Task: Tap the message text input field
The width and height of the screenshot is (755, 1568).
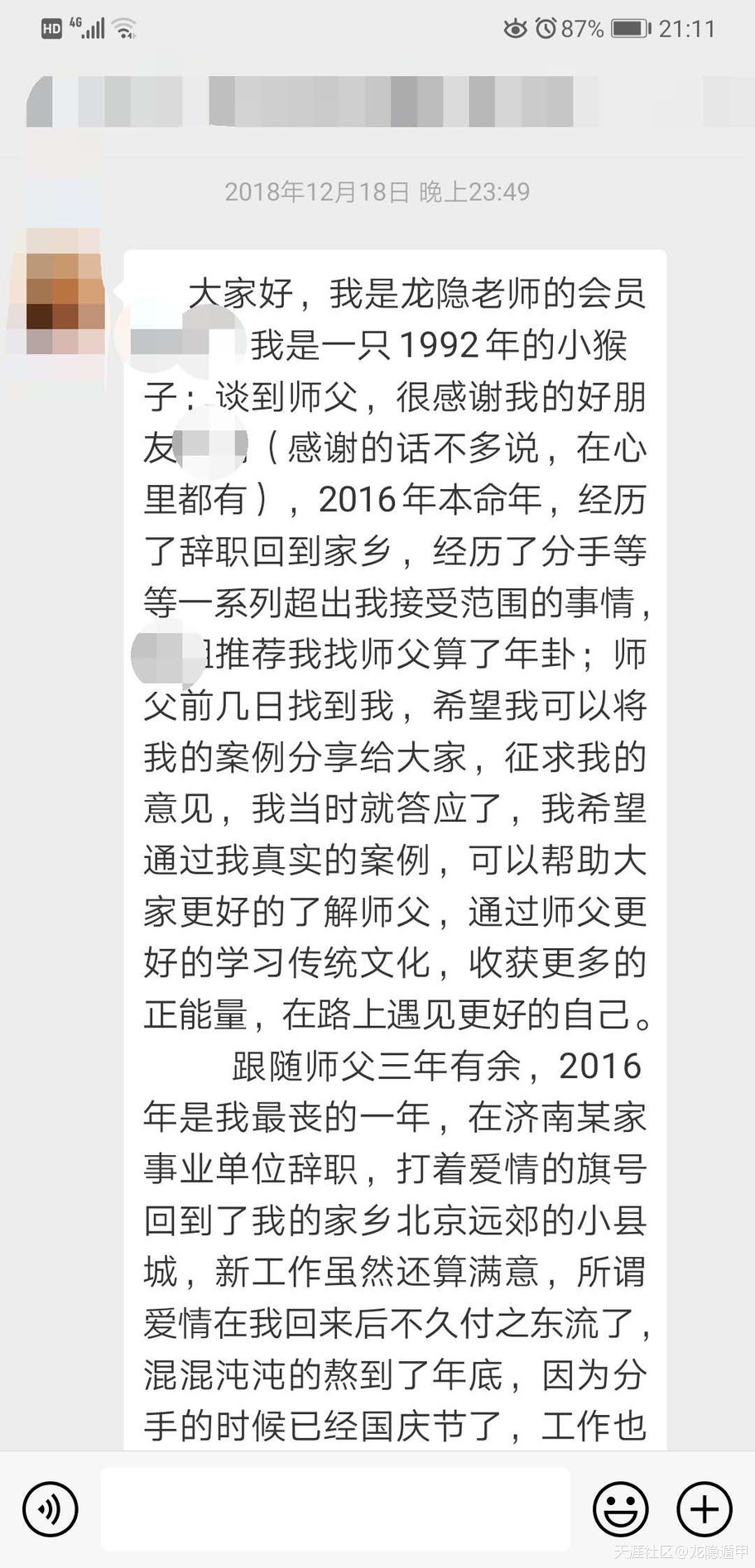Action: coord(335,1509)
